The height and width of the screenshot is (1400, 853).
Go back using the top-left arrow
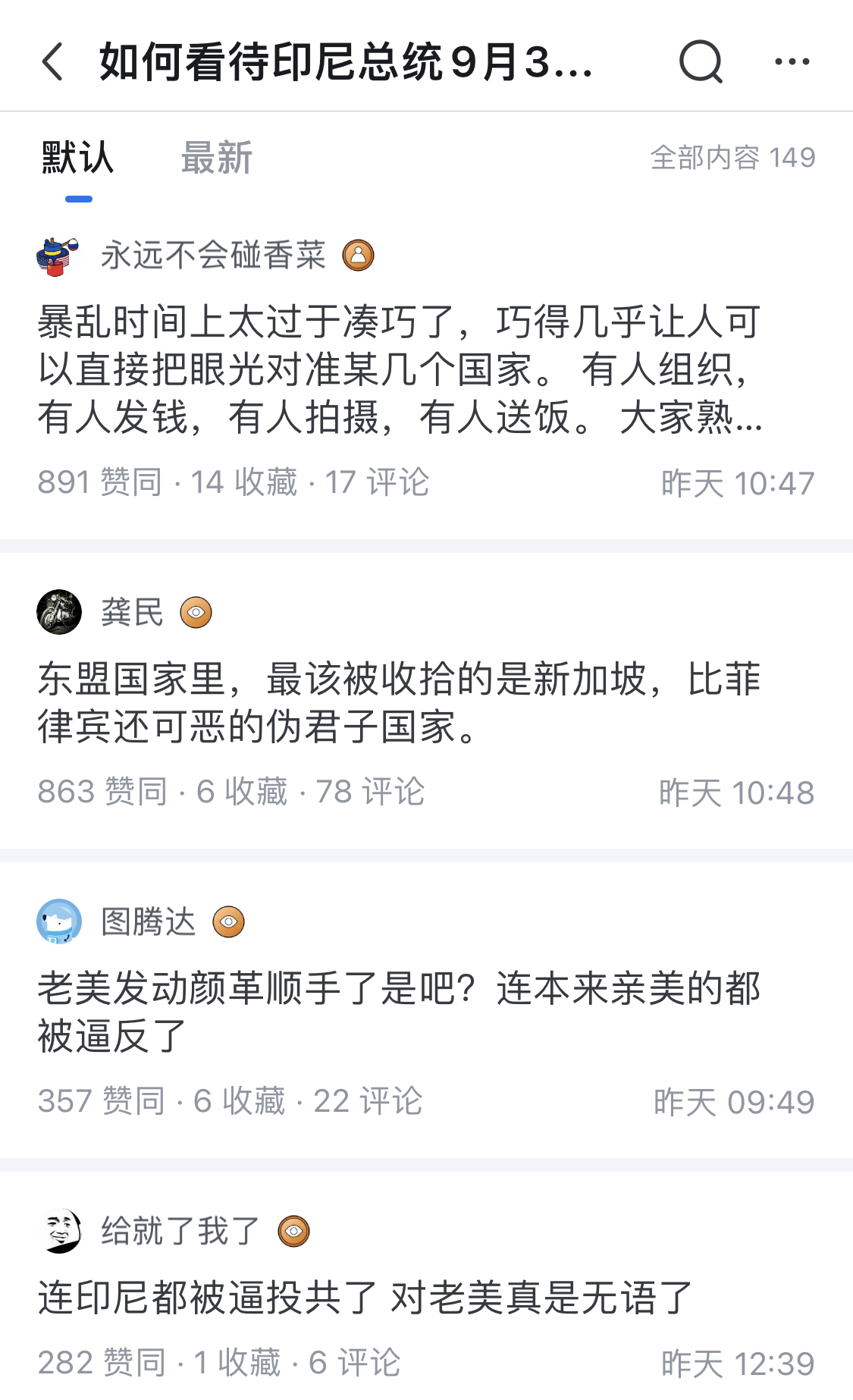[52, 61]
